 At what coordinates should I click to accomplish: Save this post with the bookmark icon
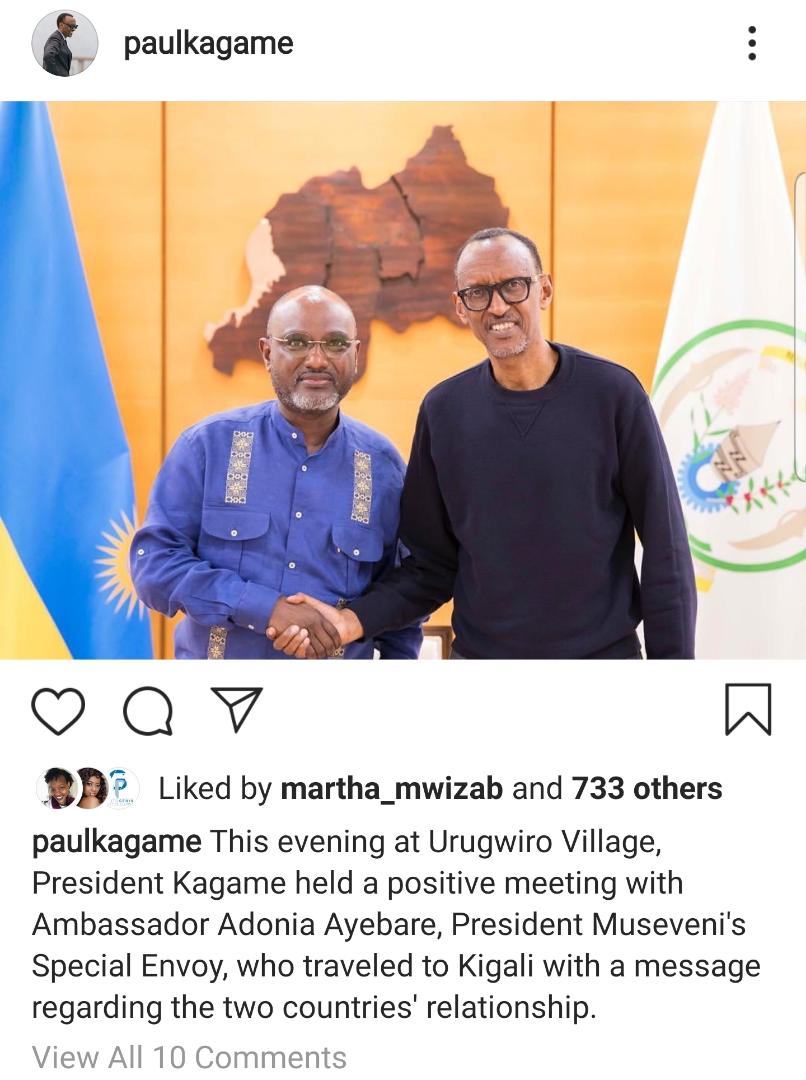[748, 710]
